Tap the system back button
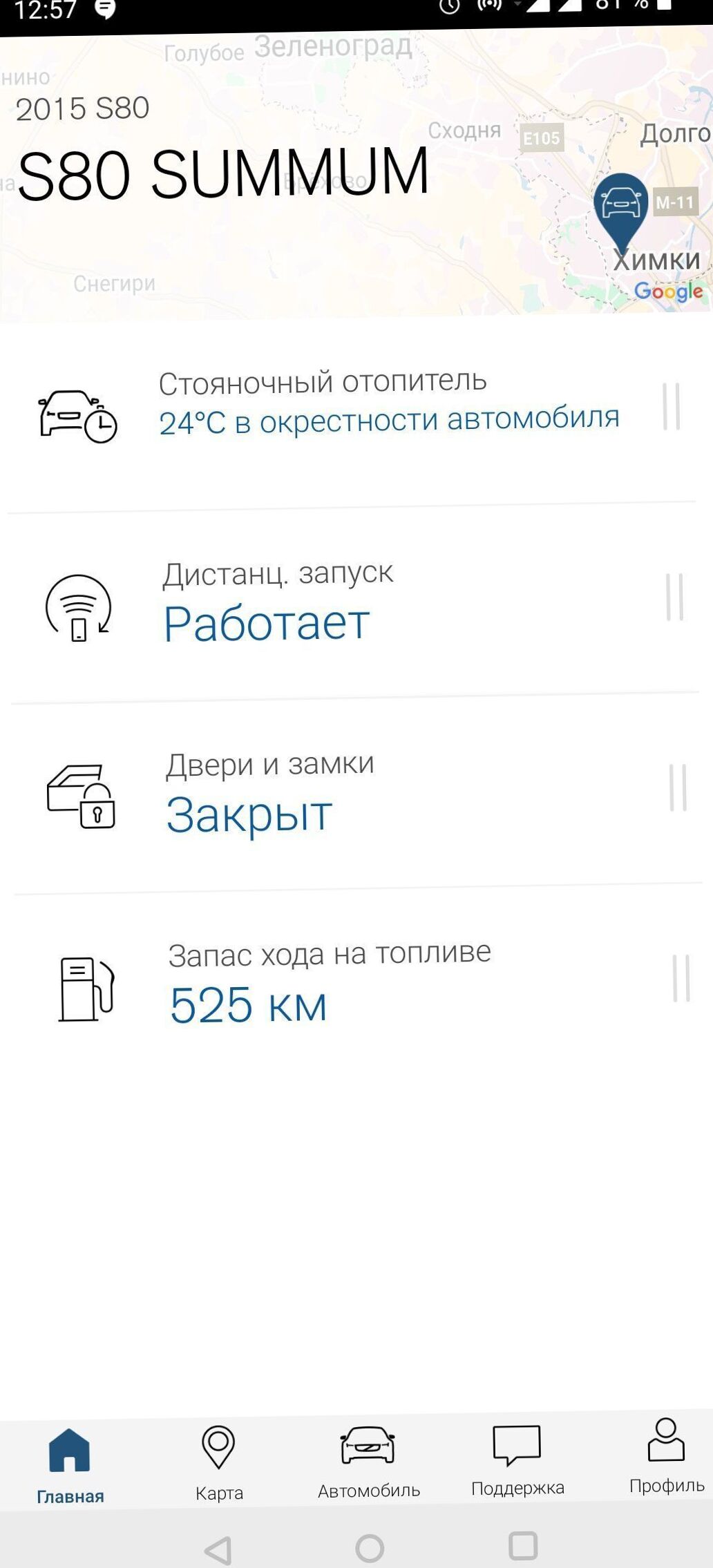 click(218, 1550)
